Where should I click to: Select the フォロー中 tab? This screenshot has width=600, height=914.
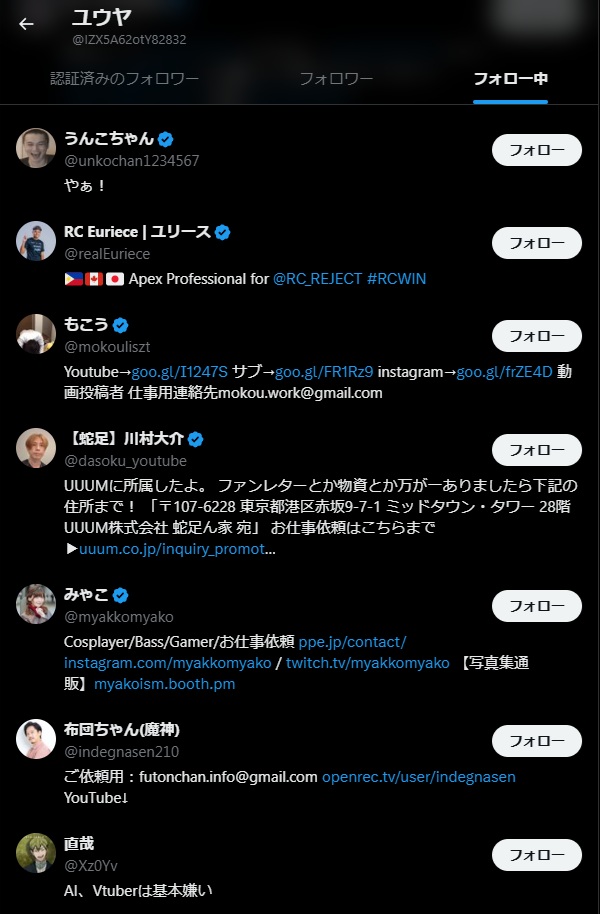pyautogui.click(x=510, y=79)
